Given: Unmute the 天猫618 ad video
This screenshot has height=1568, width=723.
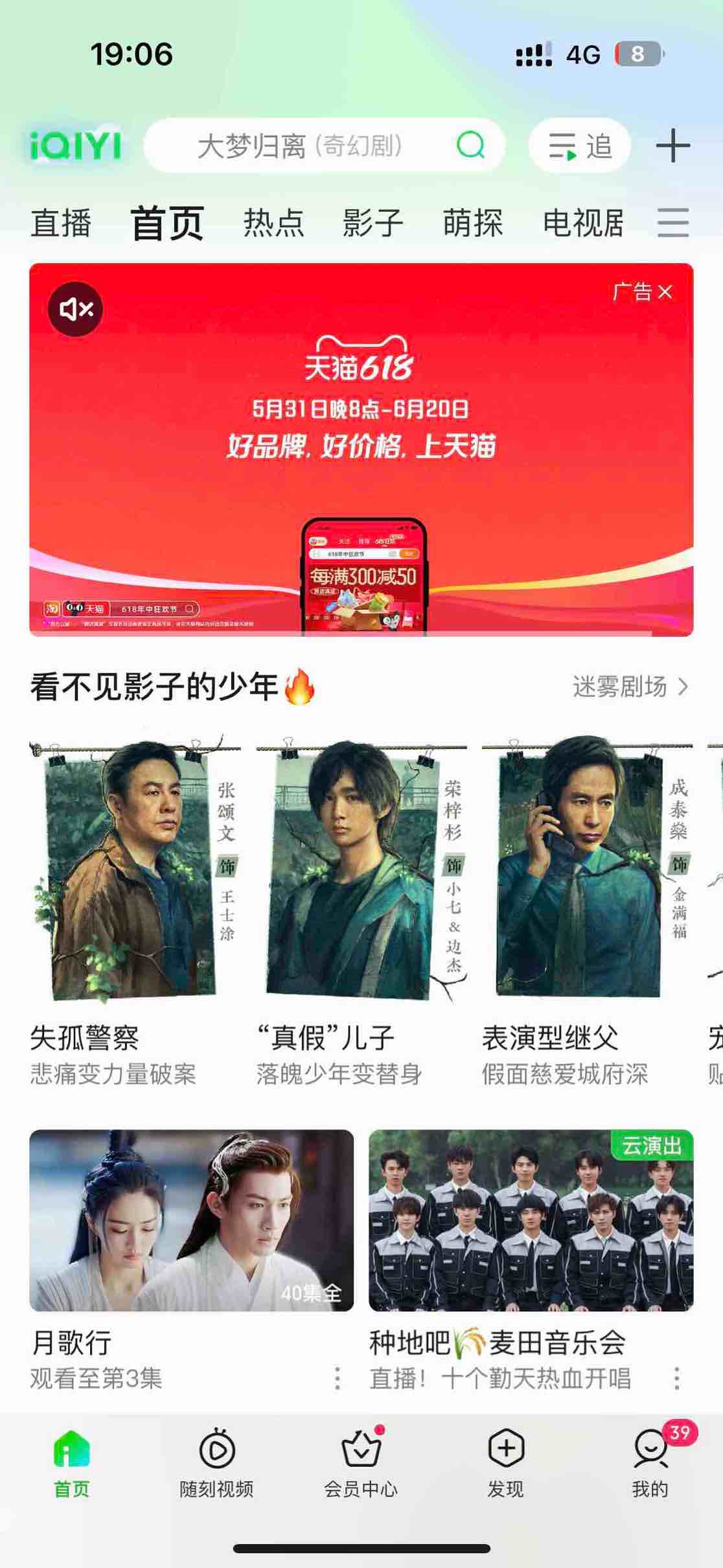Looking at the screenshot, I should click(76, 310).
